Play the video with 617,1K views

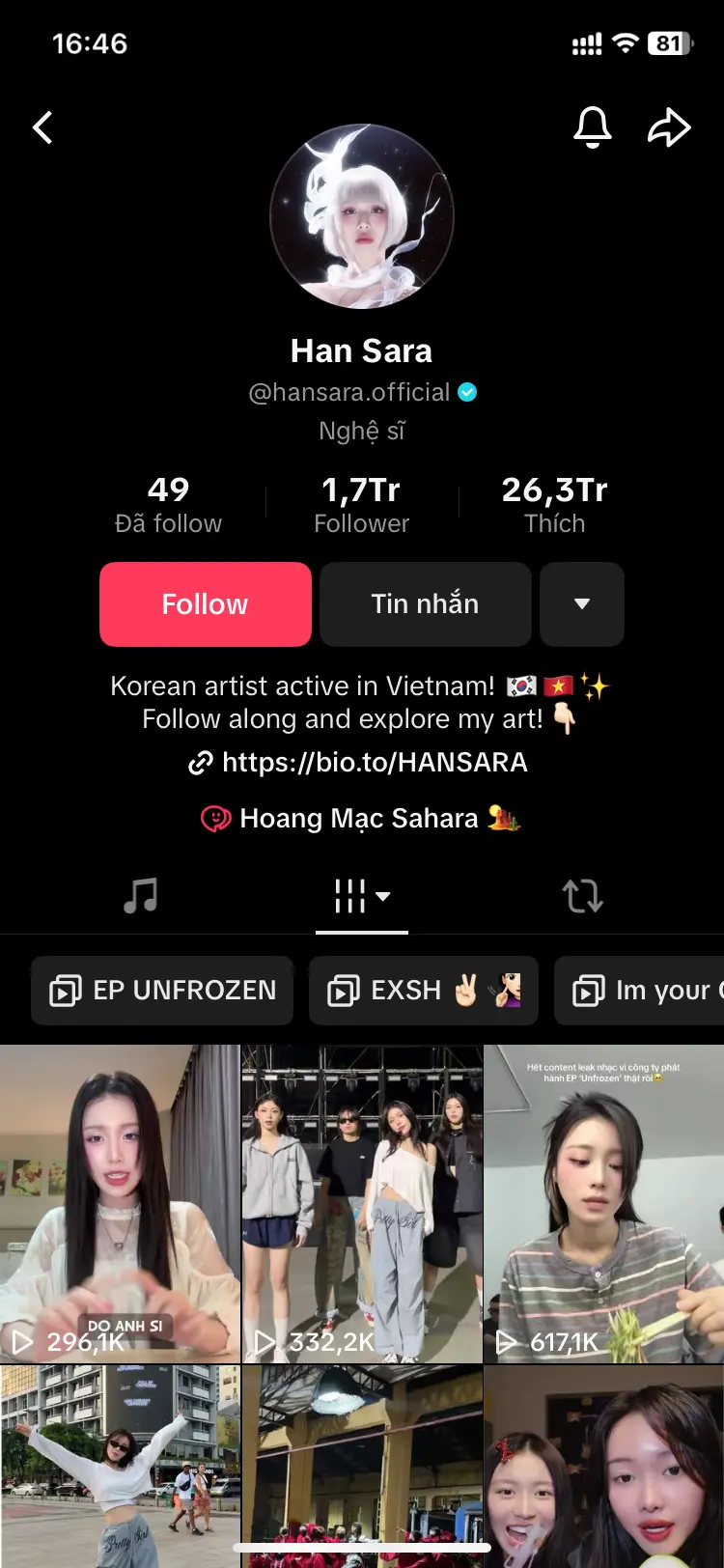[x=604, y=1204]
